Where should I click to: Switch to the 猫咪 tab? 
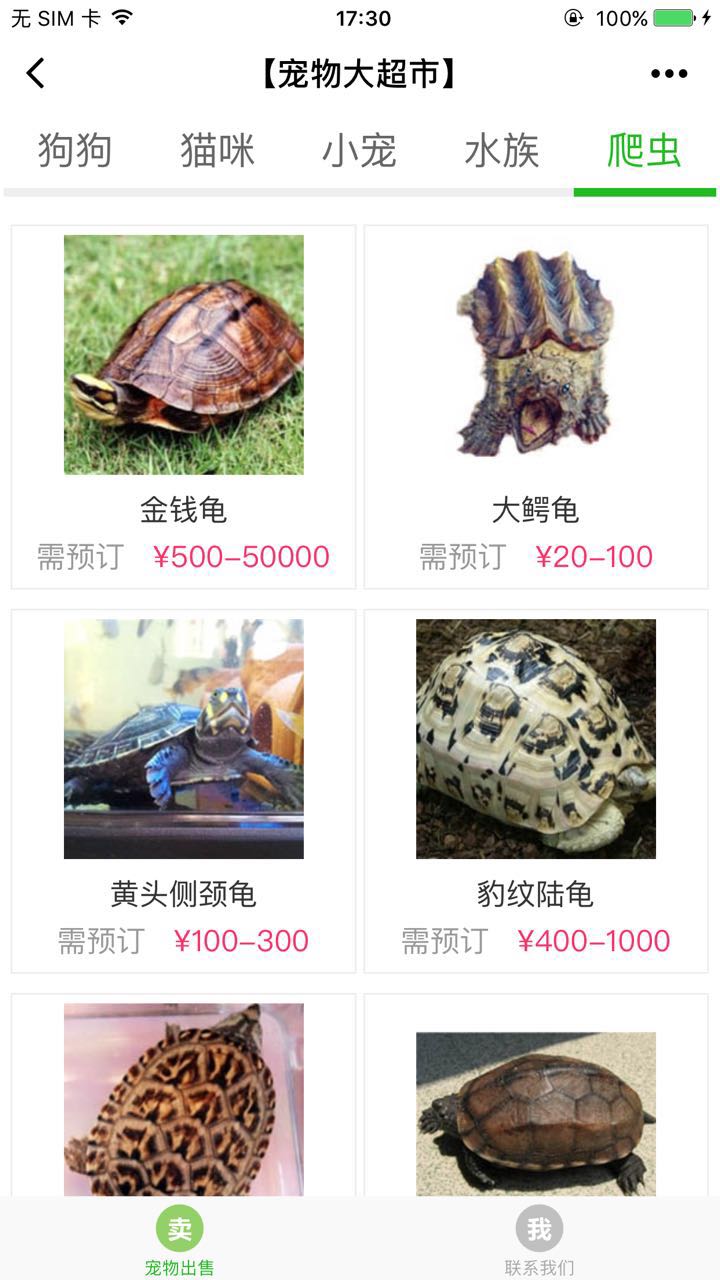pos(217,151)
